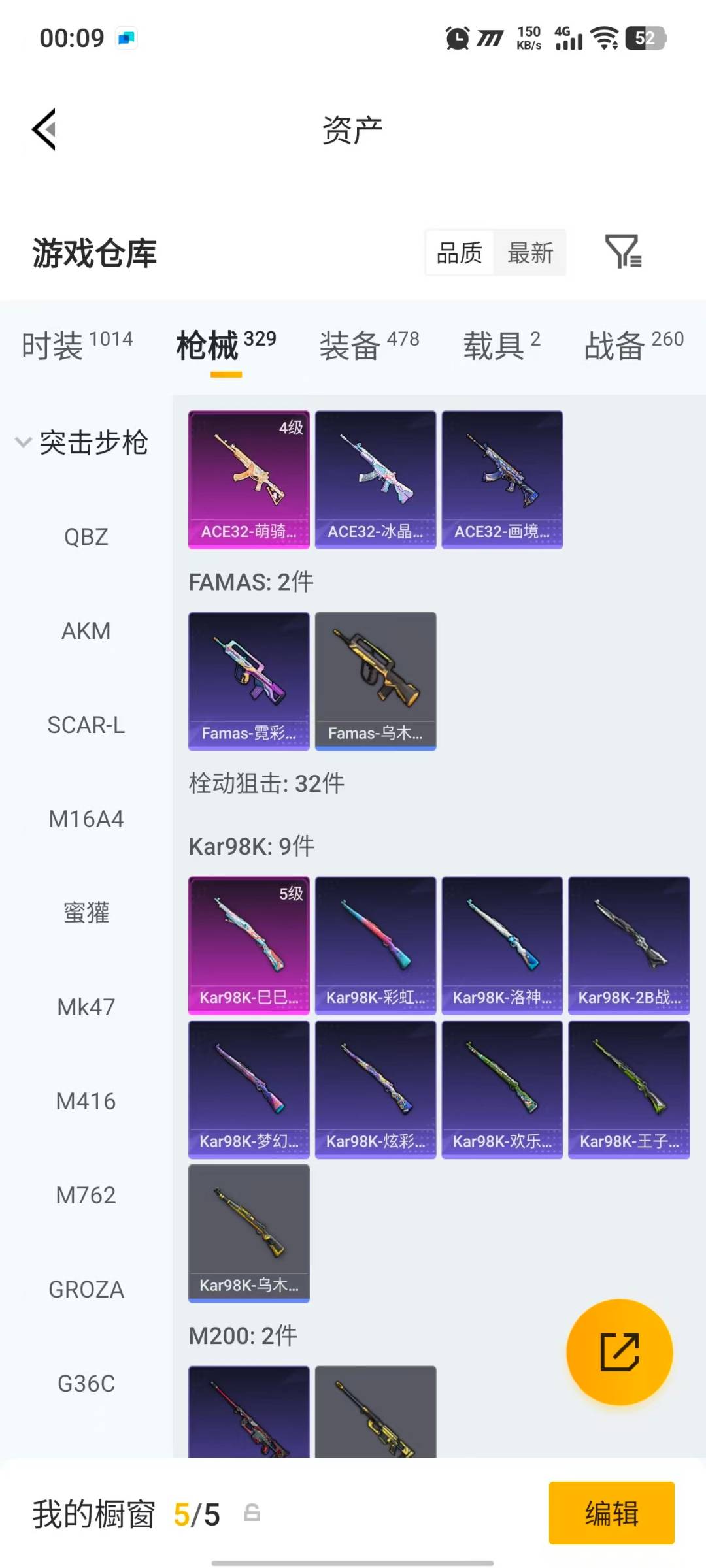
Task: Switch sorting to 最新
Action: pos(531,253)
